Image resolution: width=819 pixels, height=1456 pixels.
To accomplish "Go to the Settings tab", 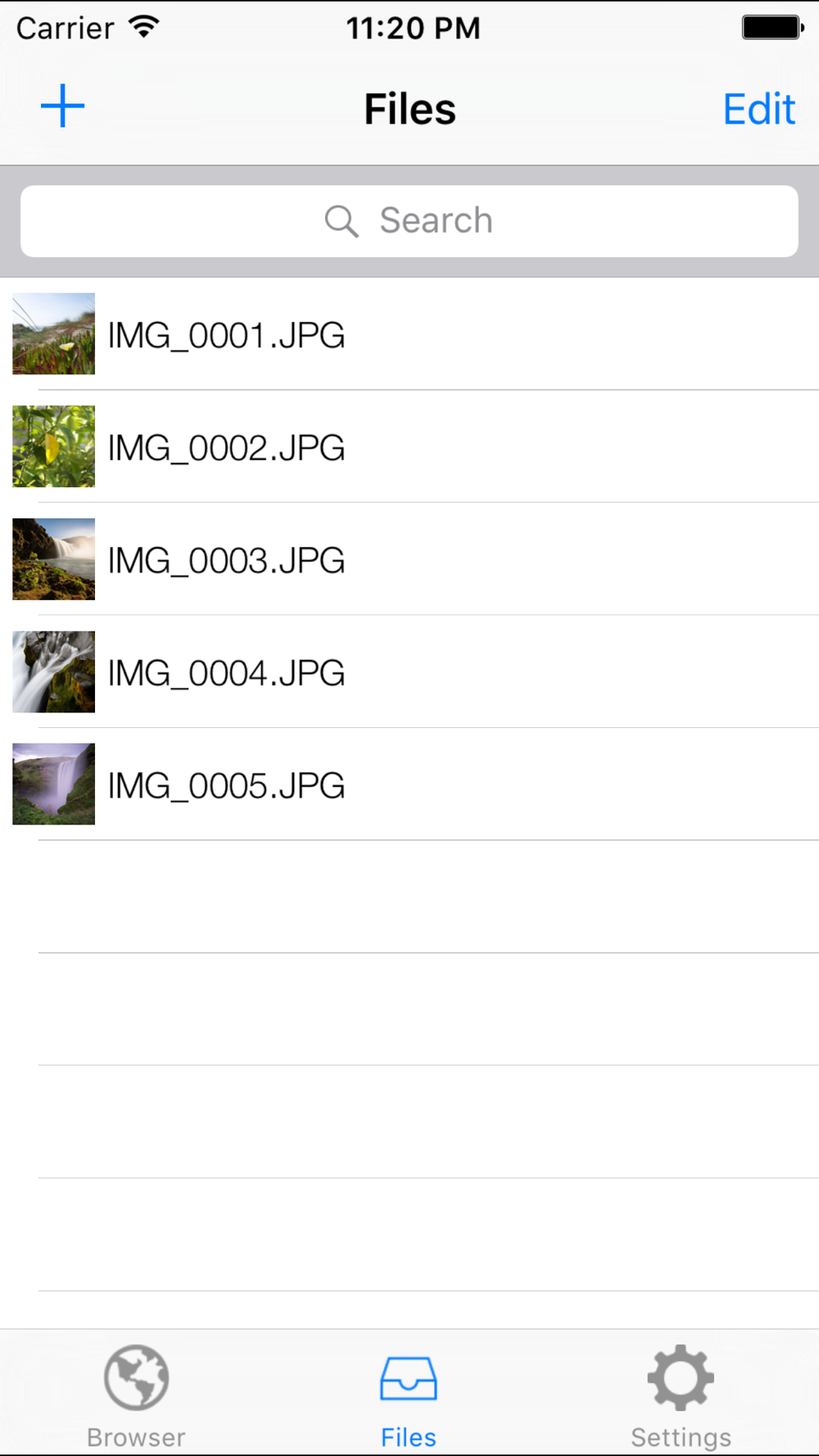I will 681,1396.
